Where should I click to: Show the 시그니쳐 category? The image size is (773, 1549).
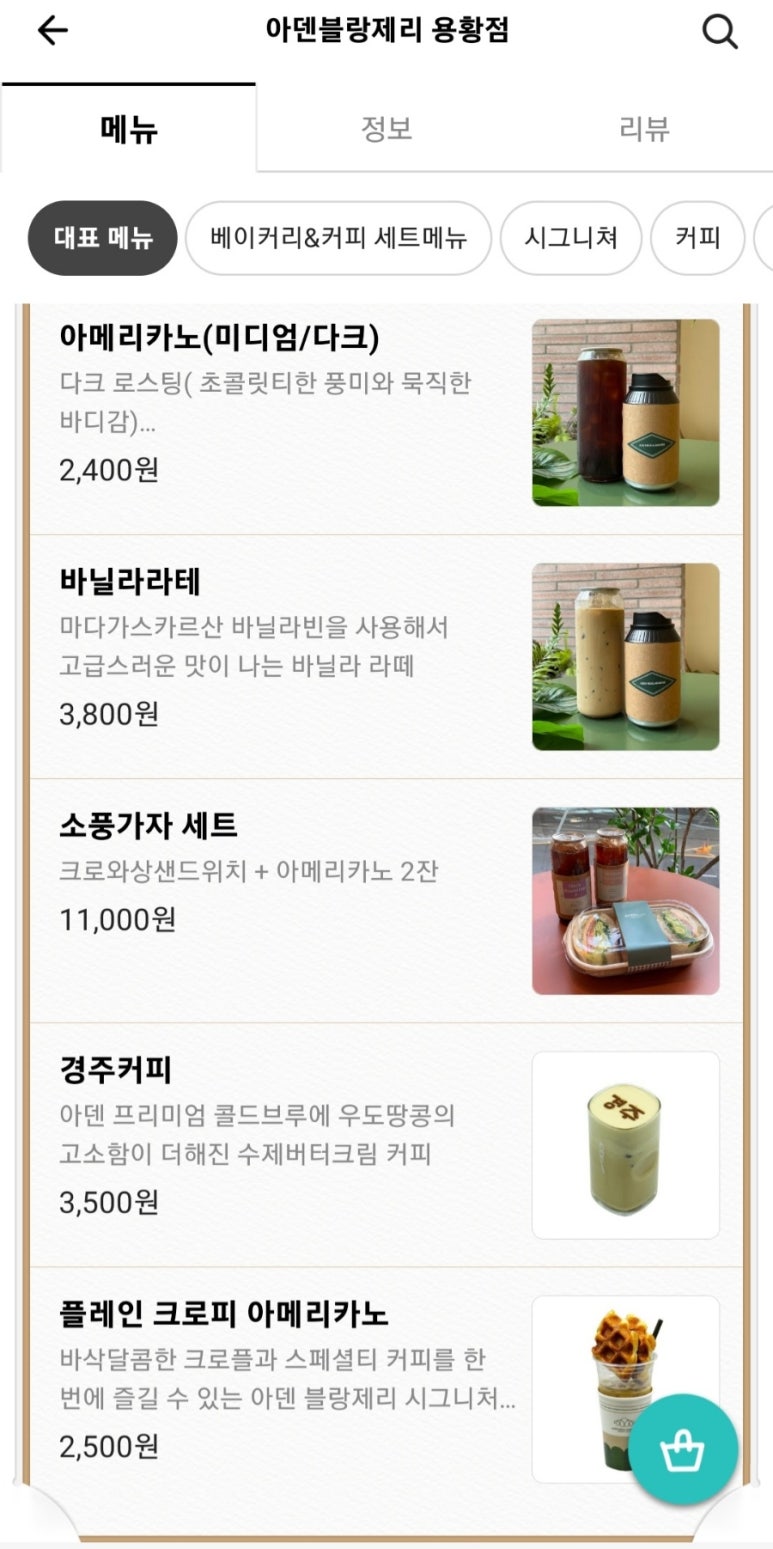570,238
